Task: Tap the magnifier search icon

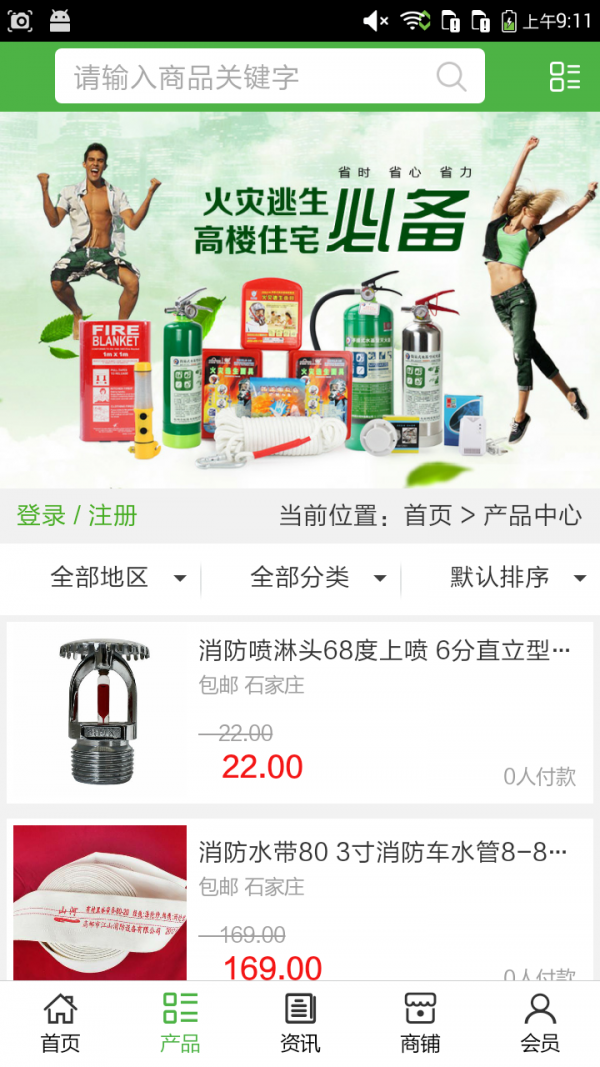Action: [451, 77]
